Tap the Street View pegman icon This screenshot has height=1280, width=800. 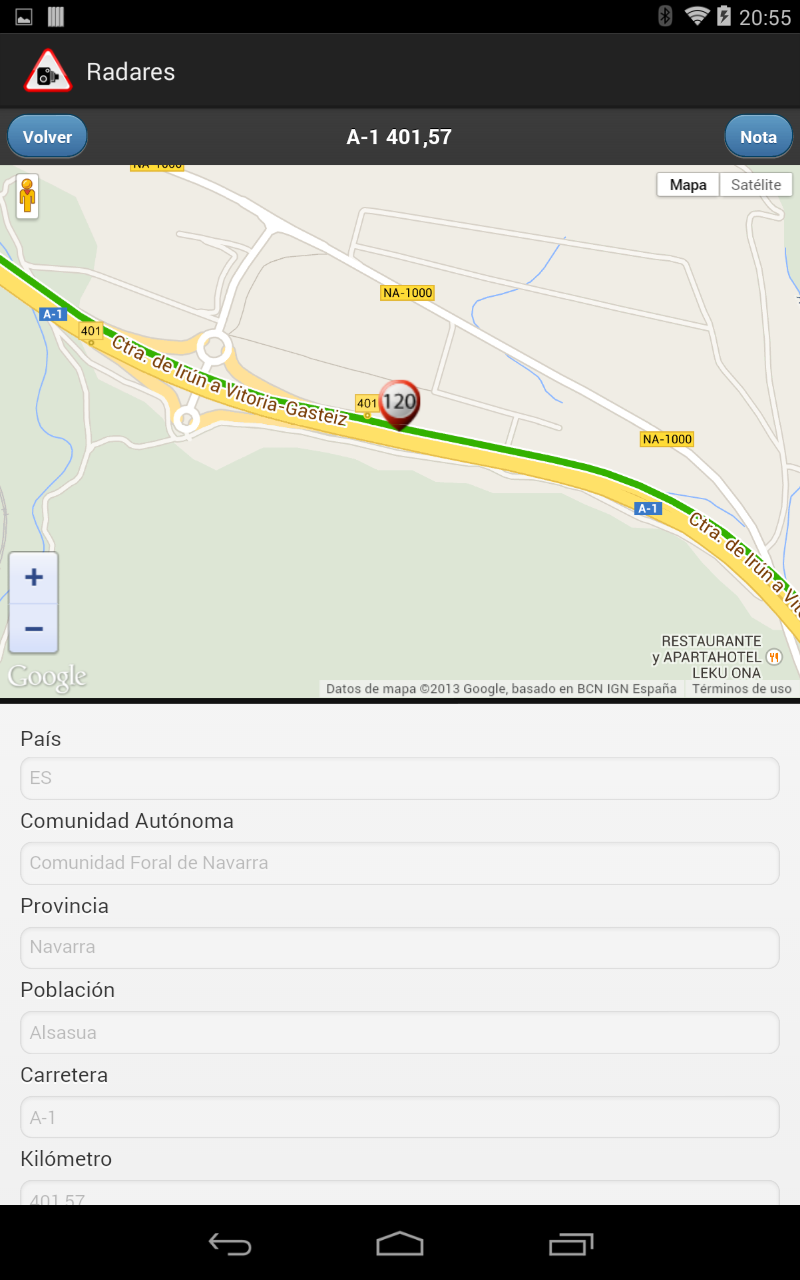coord(27,196)
